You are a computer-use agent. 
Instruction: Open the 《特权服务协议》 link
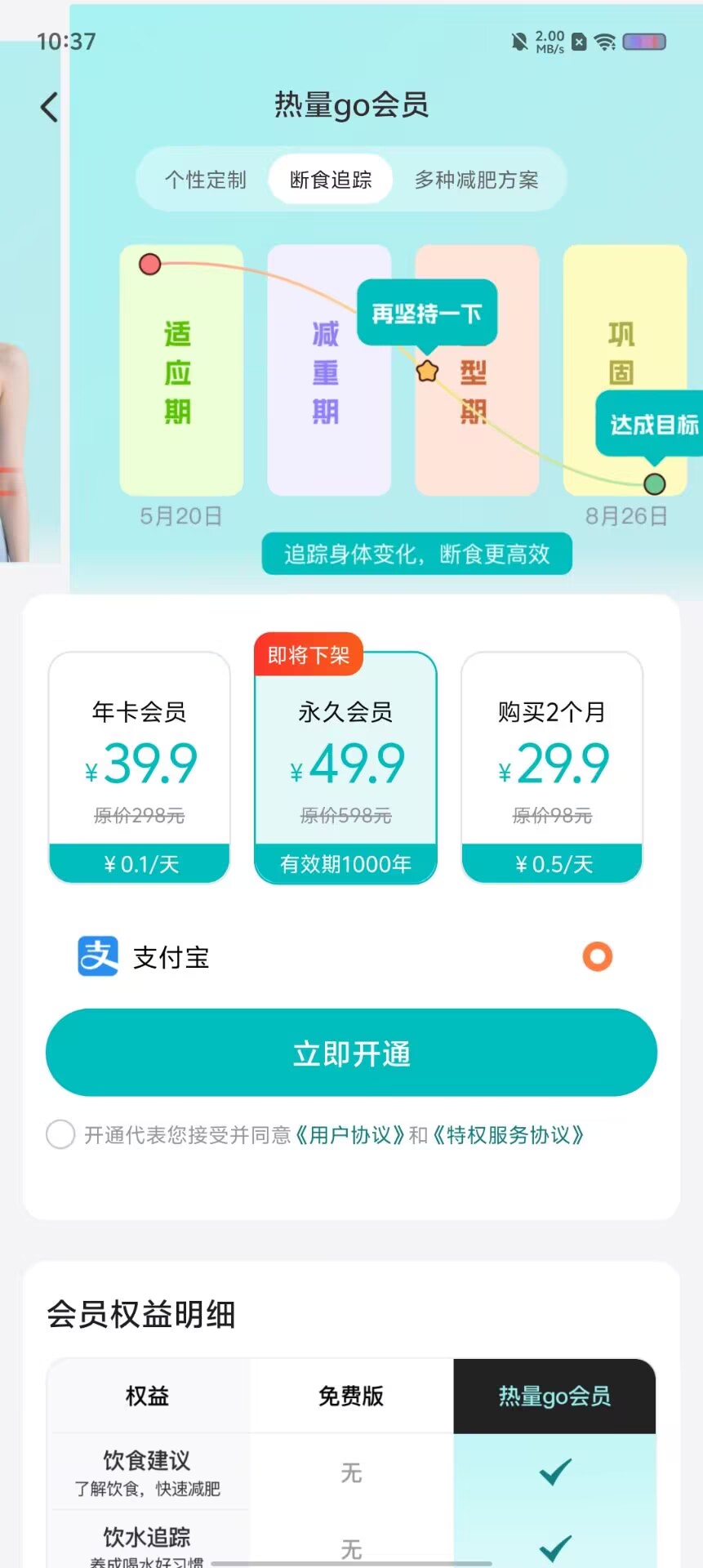coord(508,1135)
